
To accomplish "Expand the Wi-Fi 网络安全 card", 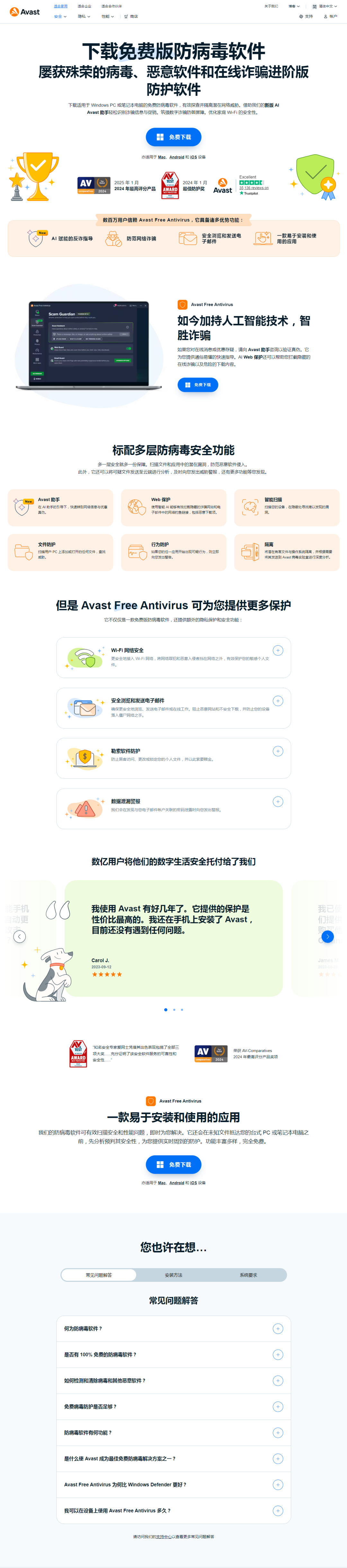I will (x=278, y=650).
